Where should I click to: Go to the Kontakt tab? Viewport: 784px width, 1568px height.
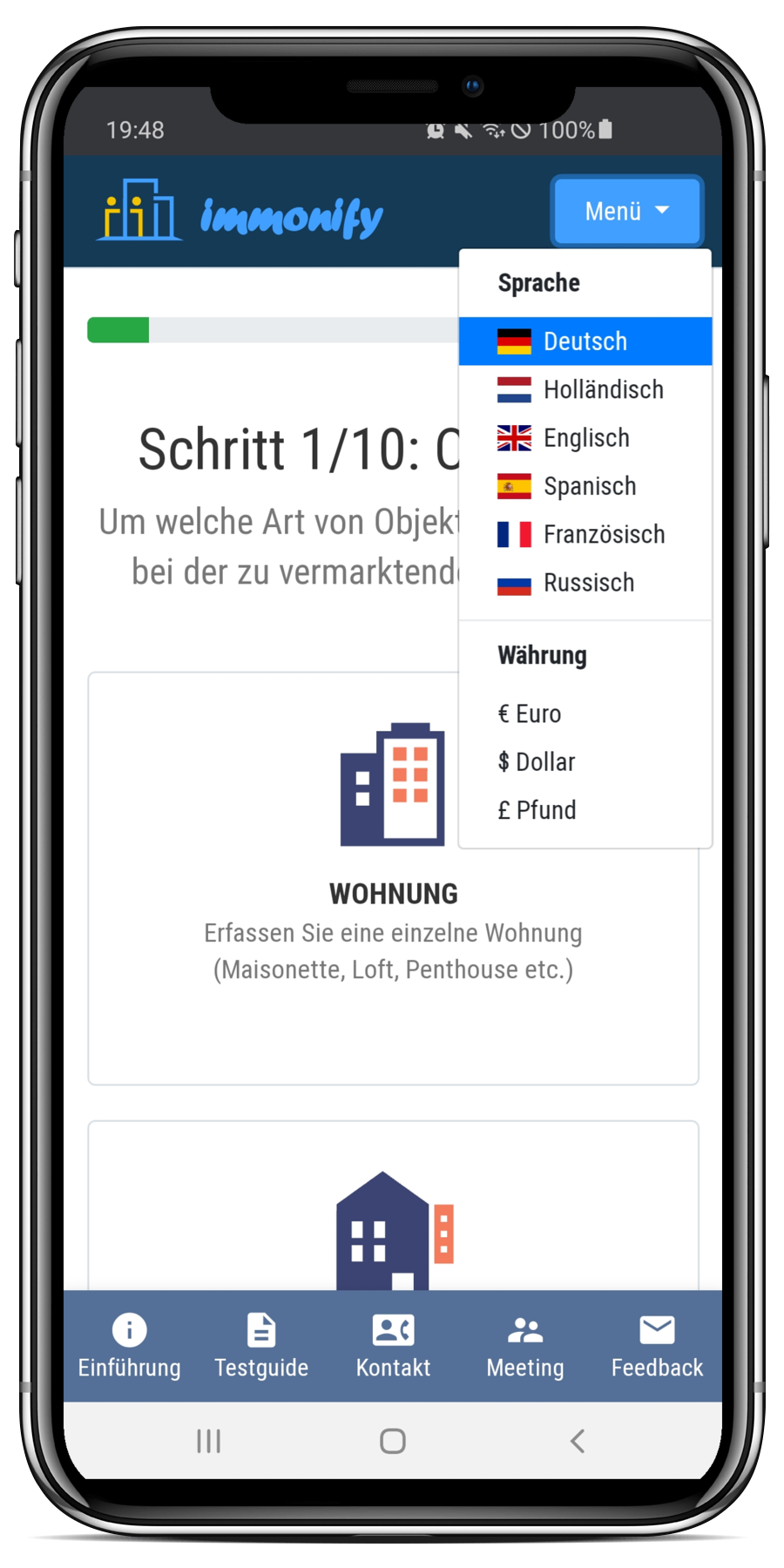click(393, 1346)
